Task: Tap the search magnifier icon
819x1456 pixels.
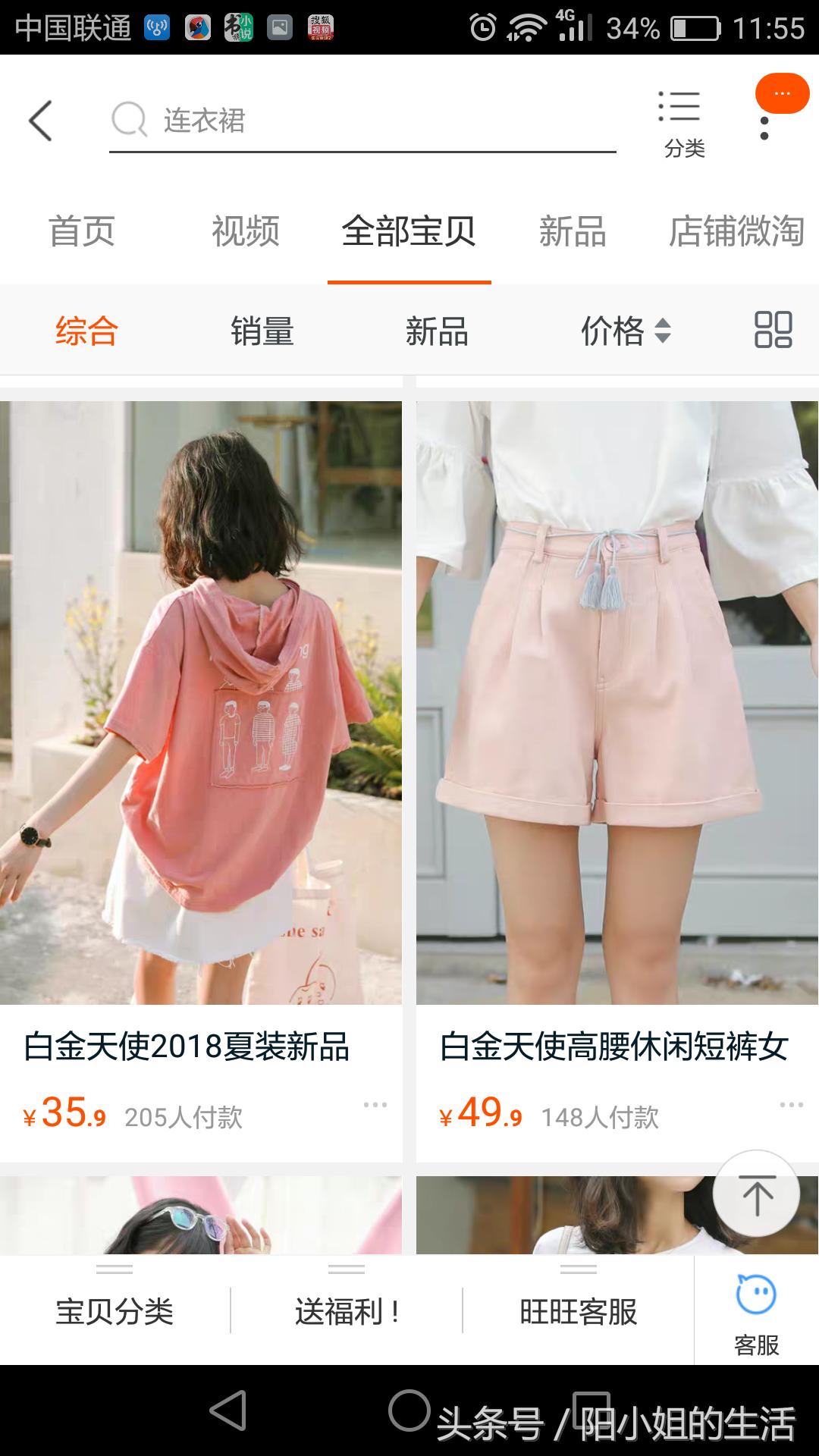Action: point(130,120)
